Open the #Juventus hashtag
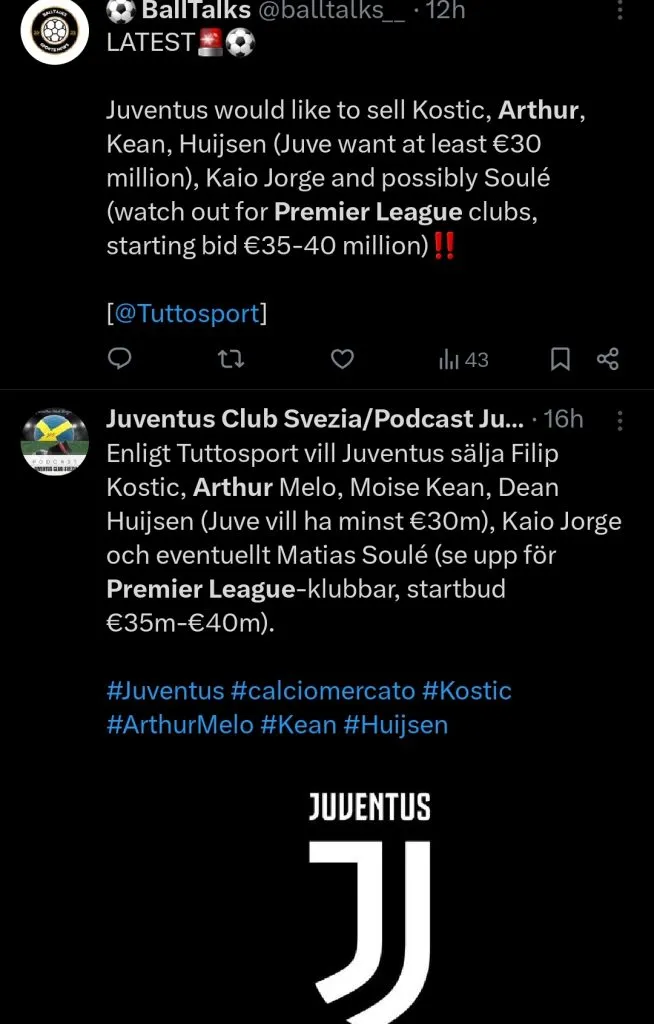 165,691
